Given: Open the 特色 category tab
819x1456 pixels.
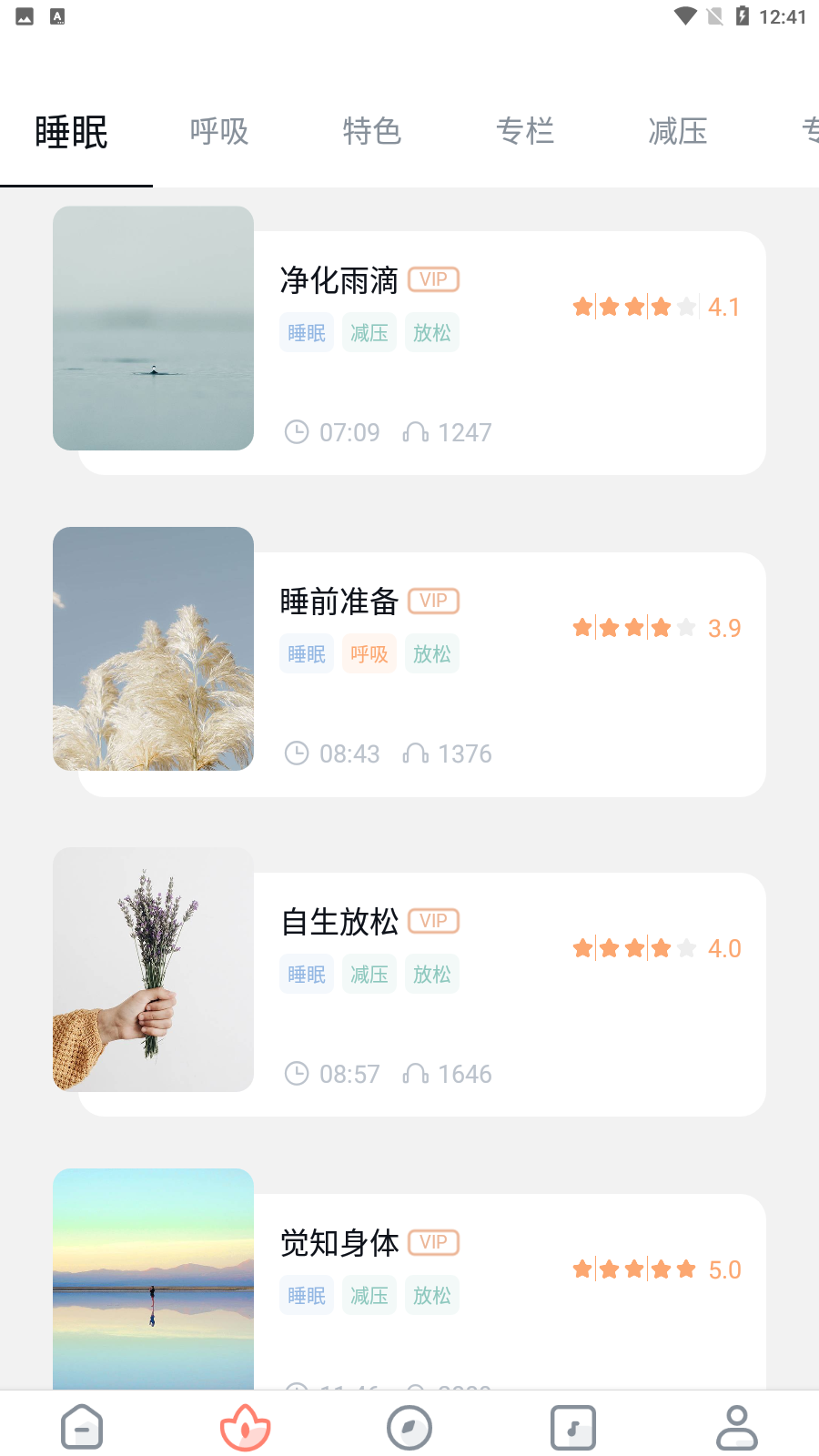Looking at the screenshot, I should click(x=372, y=132).
